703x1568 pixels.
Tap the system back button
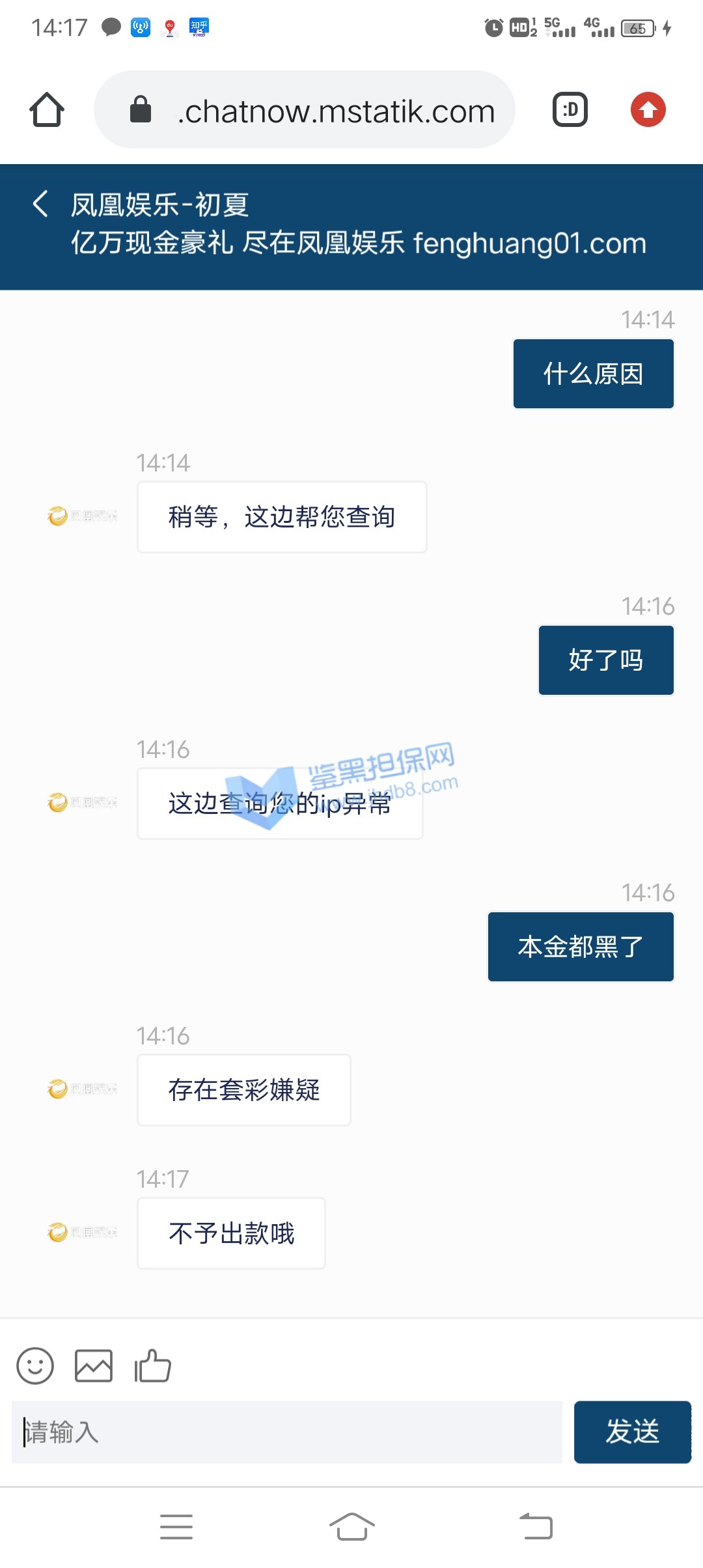point(536,1527)
